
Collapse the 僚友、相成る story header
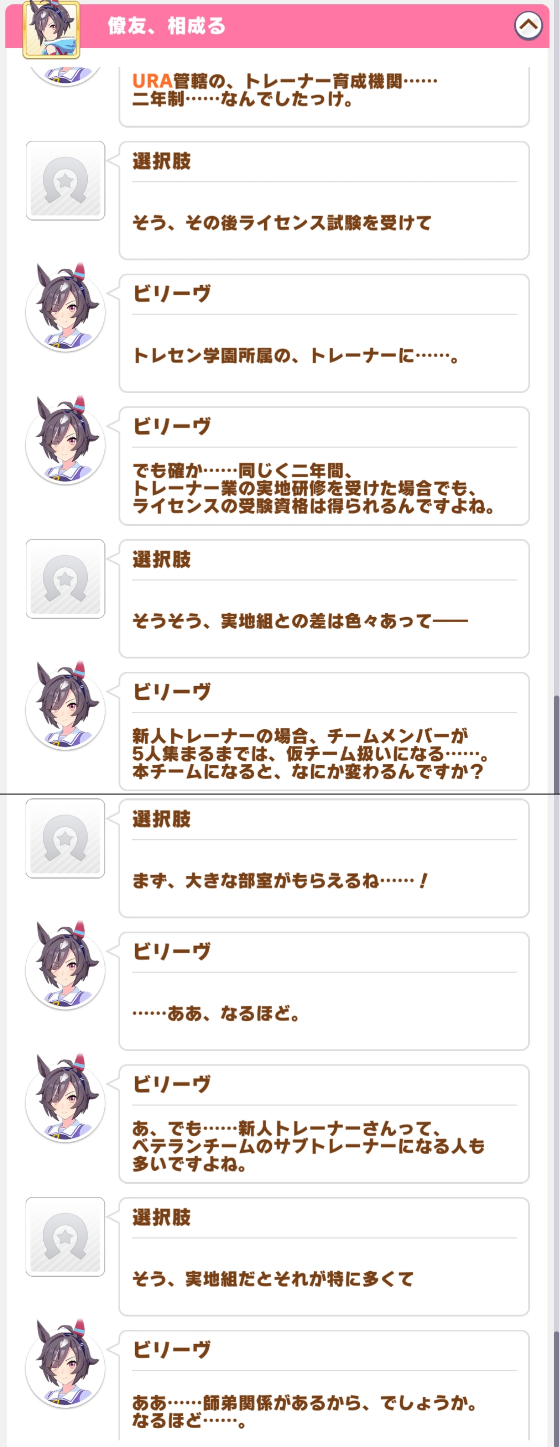point(528,27)
